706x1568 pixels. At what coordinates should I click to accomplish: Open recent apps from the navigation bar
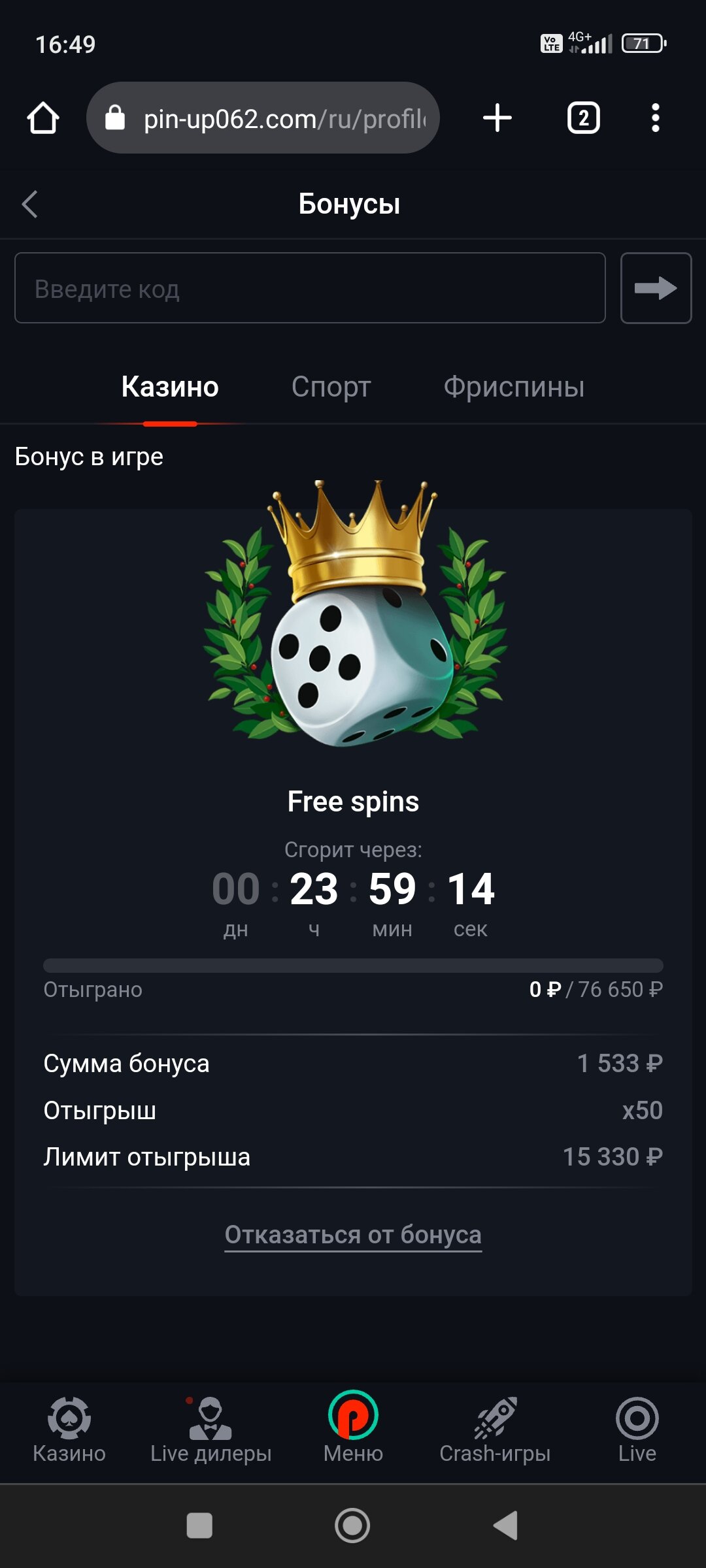[199, 1526]
